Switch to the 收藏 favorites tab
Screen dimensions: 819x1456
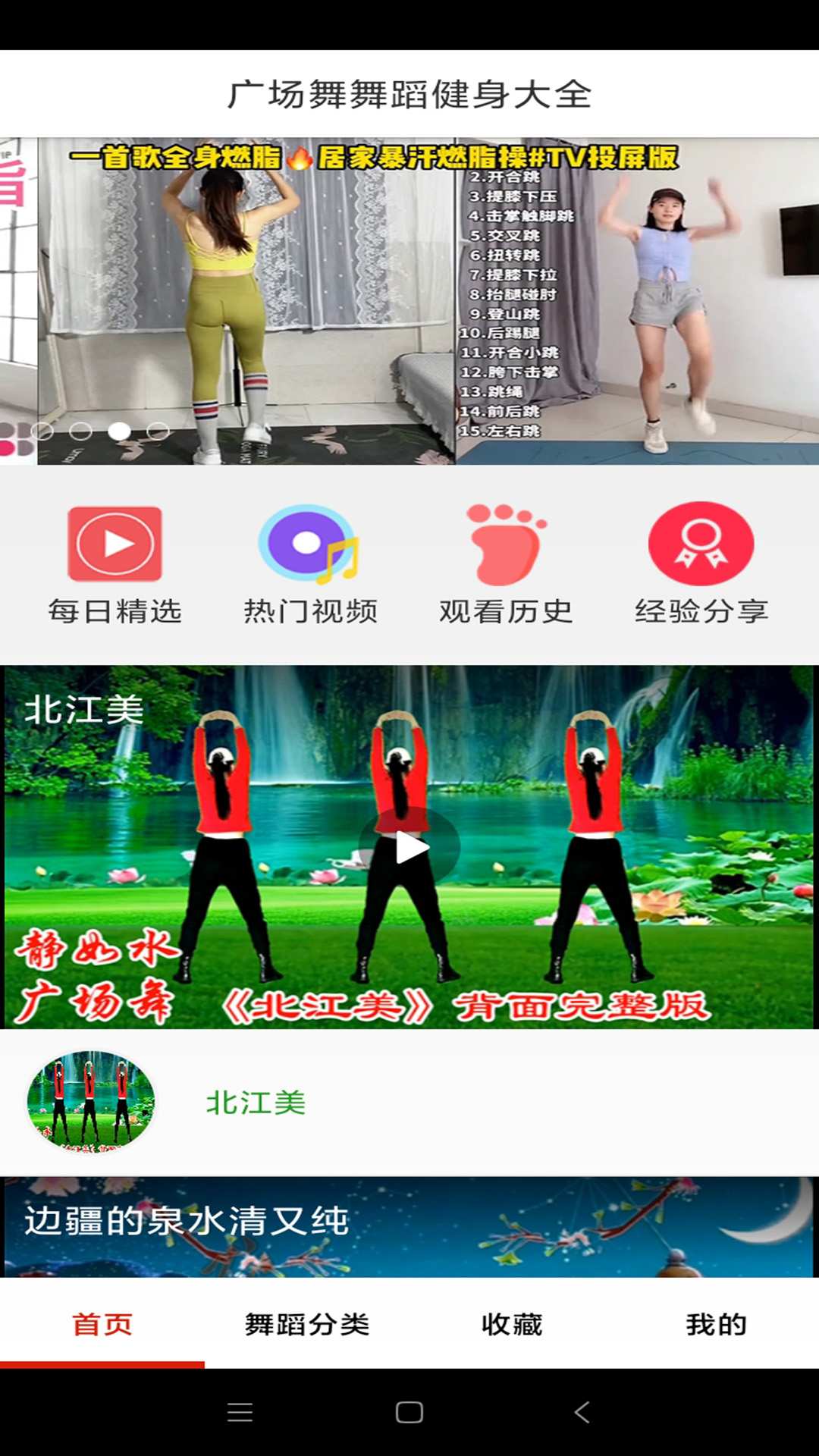[512, 1324]
